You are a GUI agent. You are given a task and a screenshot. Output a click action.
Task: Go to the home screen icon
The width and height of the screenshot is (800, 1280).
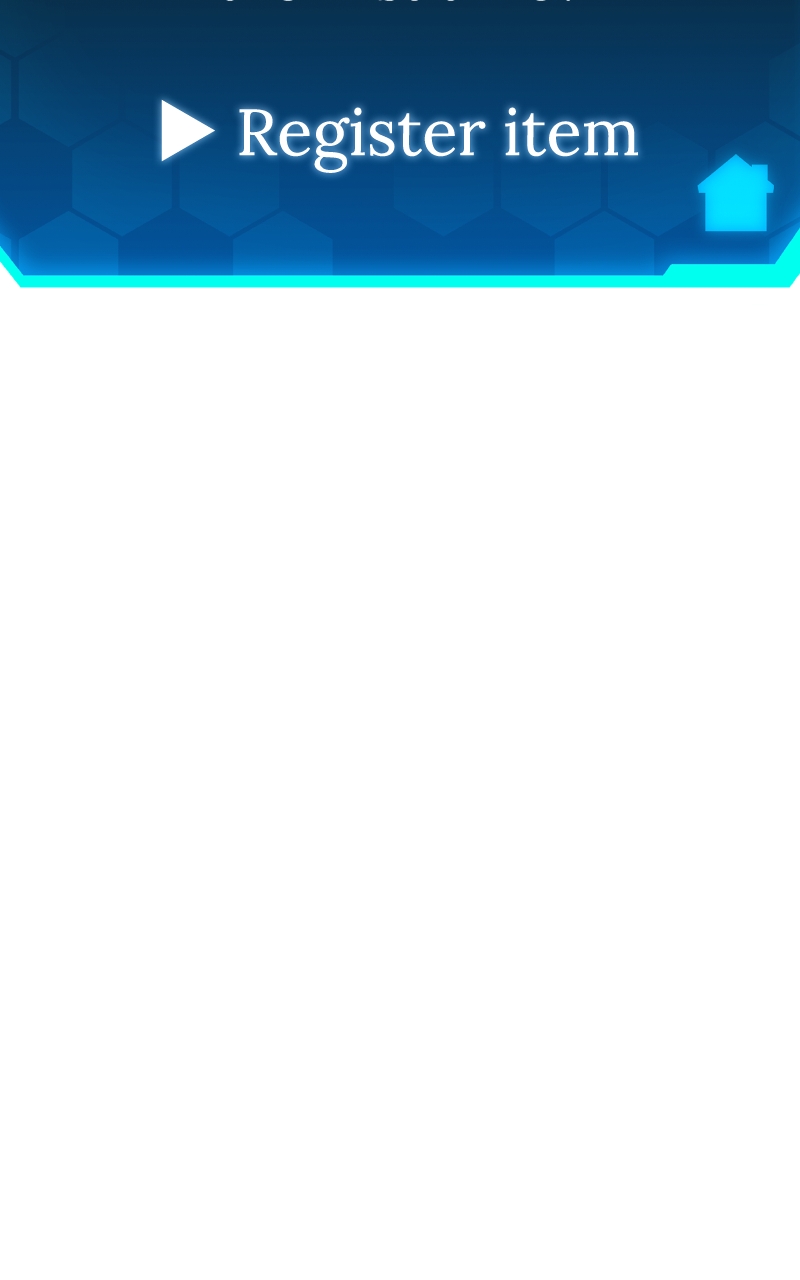(x=736, y=194)
